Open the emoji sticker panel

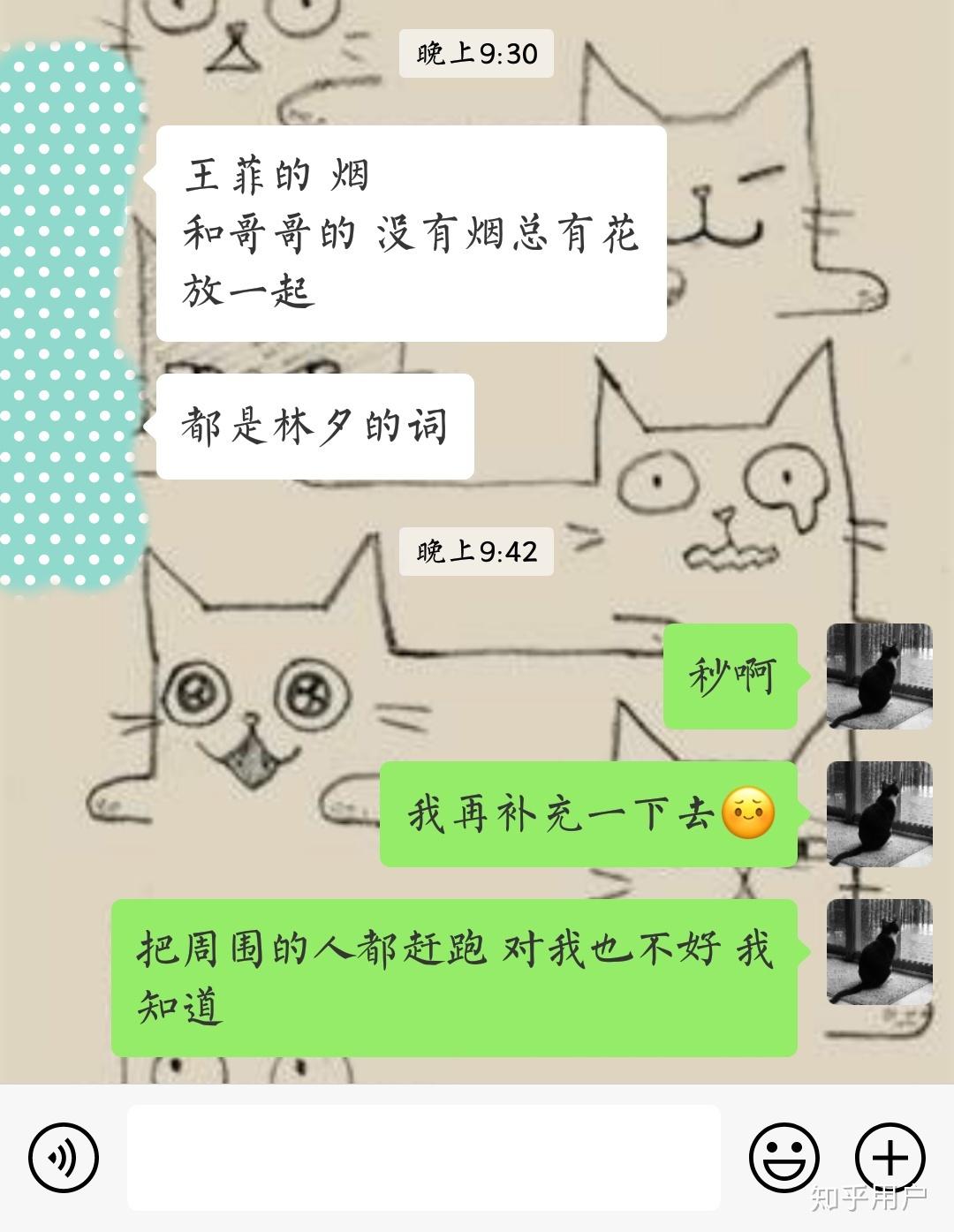coord(784,1157)
